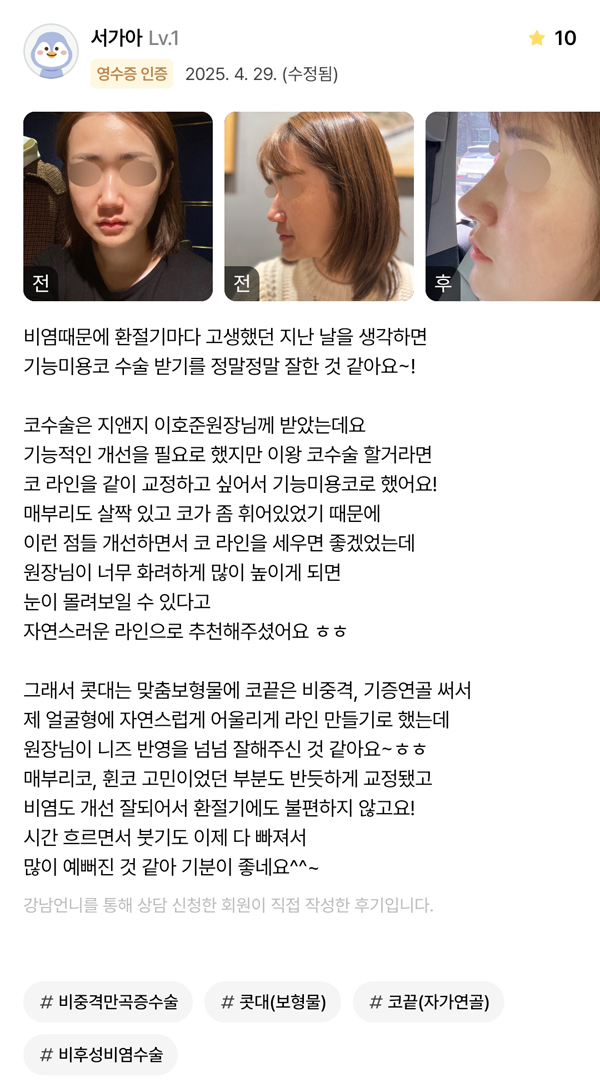
Task: Tap the #콧대(보형물) hashtag chip
Action: [273, 1001]
